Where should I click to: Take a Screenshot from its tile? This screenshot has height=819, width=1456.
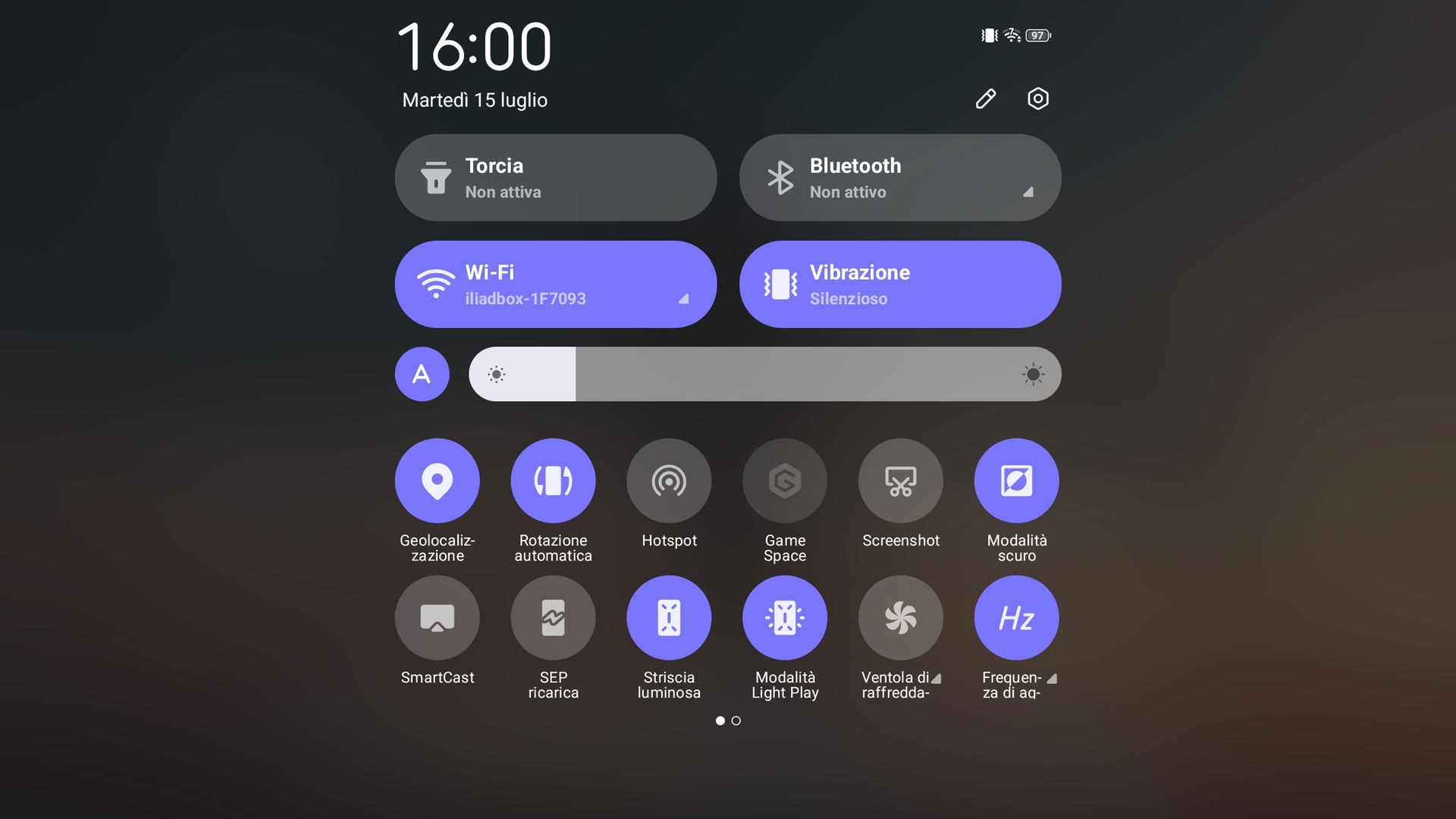[x=901, y=481]
